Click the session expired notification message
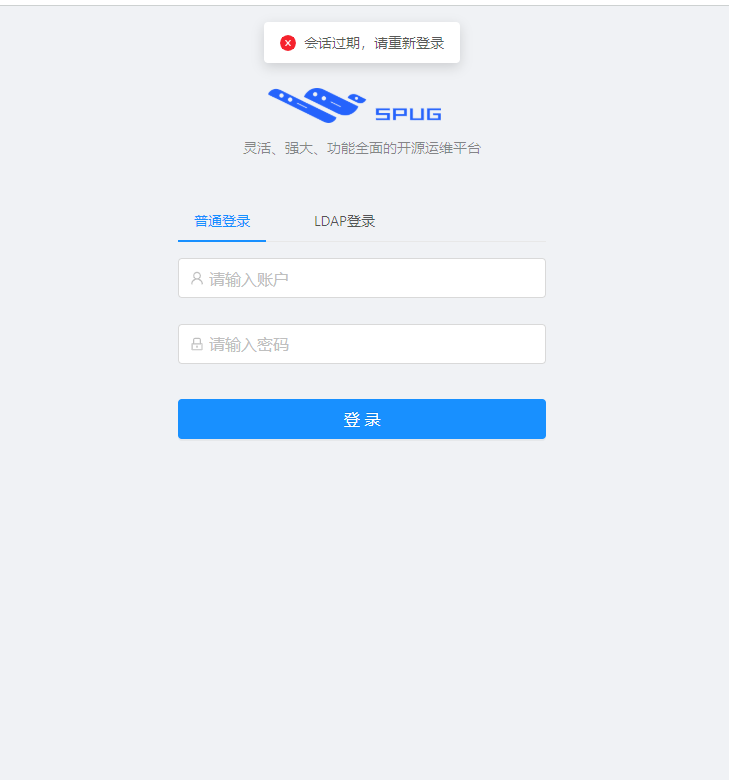The height and width of the screenshot is (780, 729). coord(373,42)
